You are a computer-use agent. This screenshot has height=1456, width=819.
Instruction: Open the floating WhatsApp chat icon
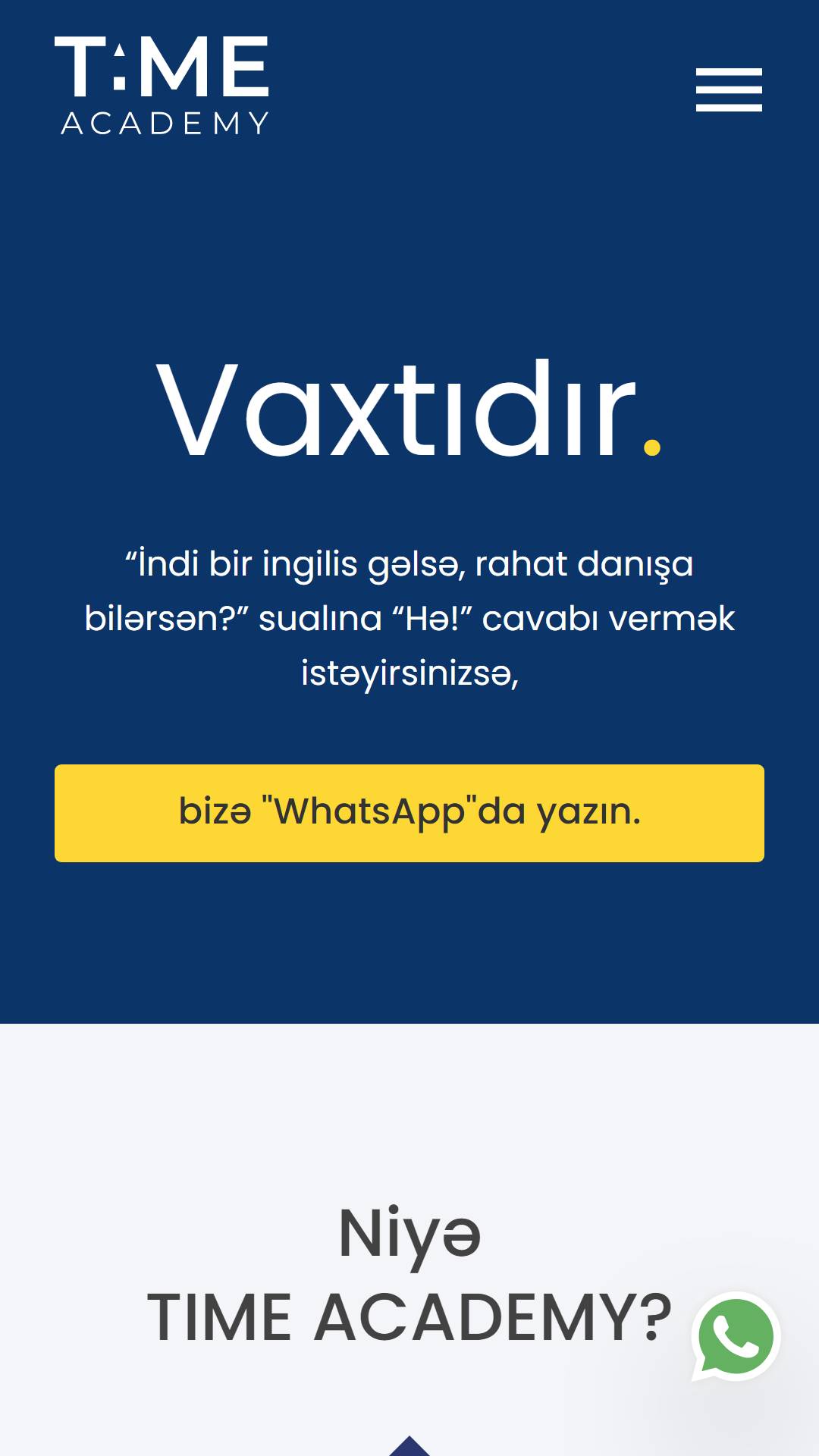(x=736, y=1337)
